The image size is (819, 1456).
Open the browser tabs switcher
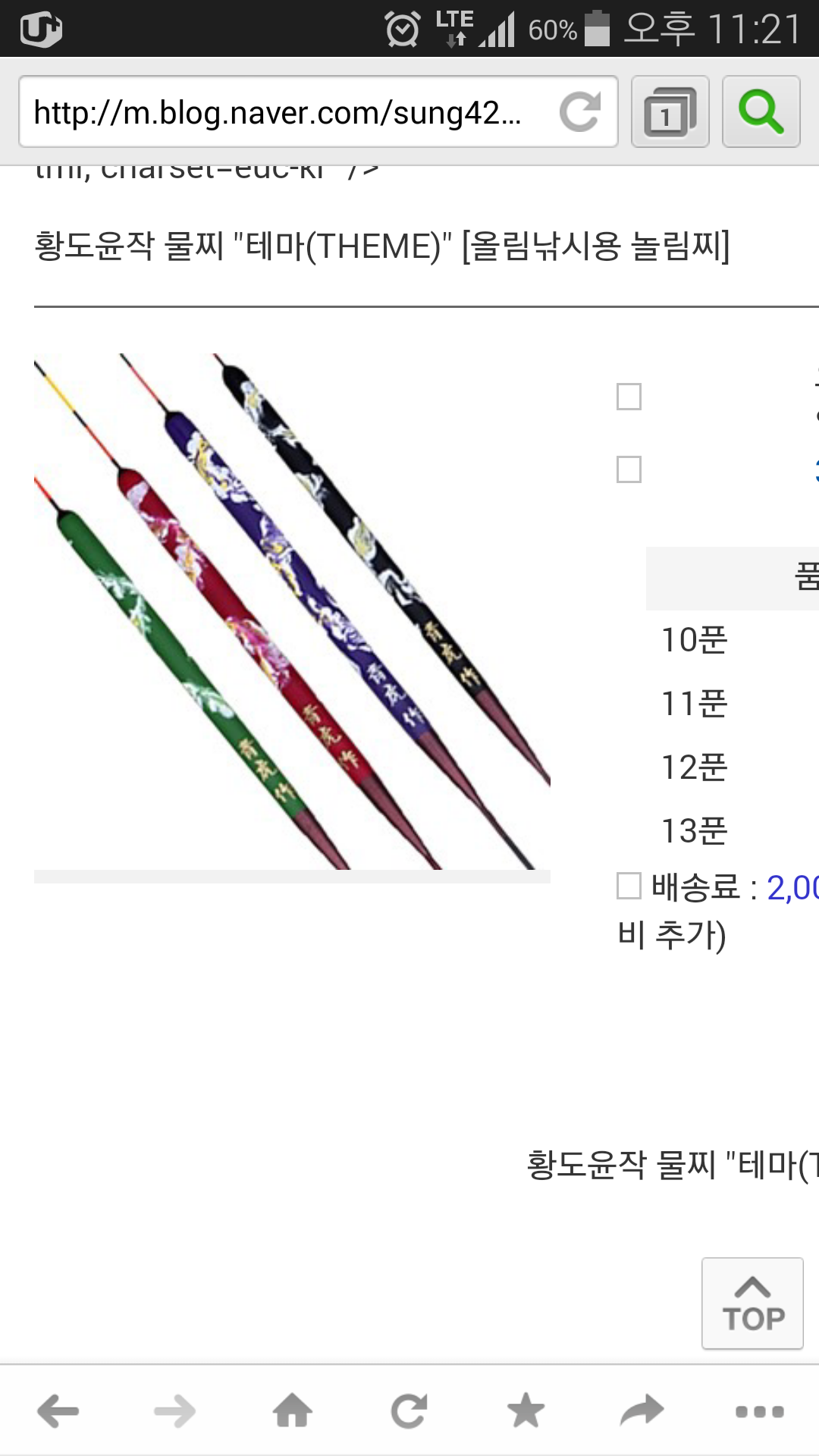pos(670,111)
